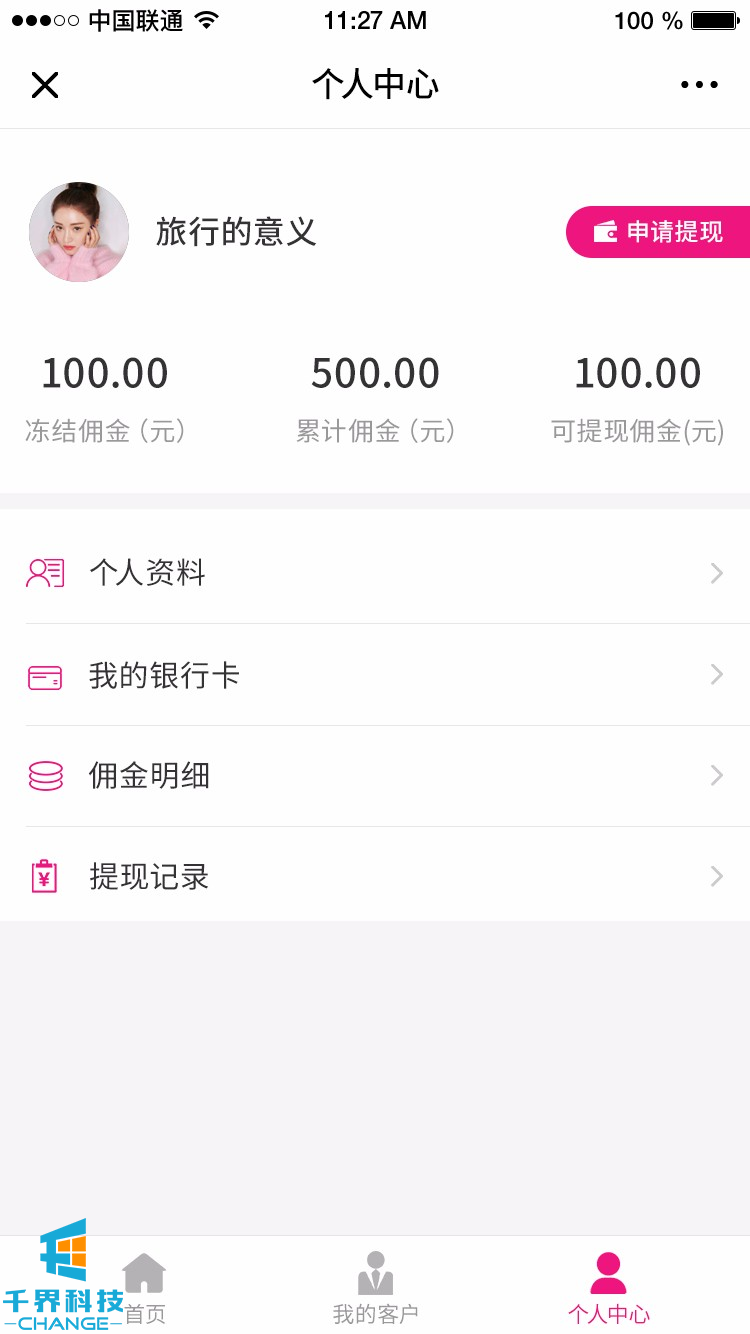Image resolution: width=750 pixels, height=1334 pixels.
Task: Close the 个人中心 page
Action: (45, 85)
